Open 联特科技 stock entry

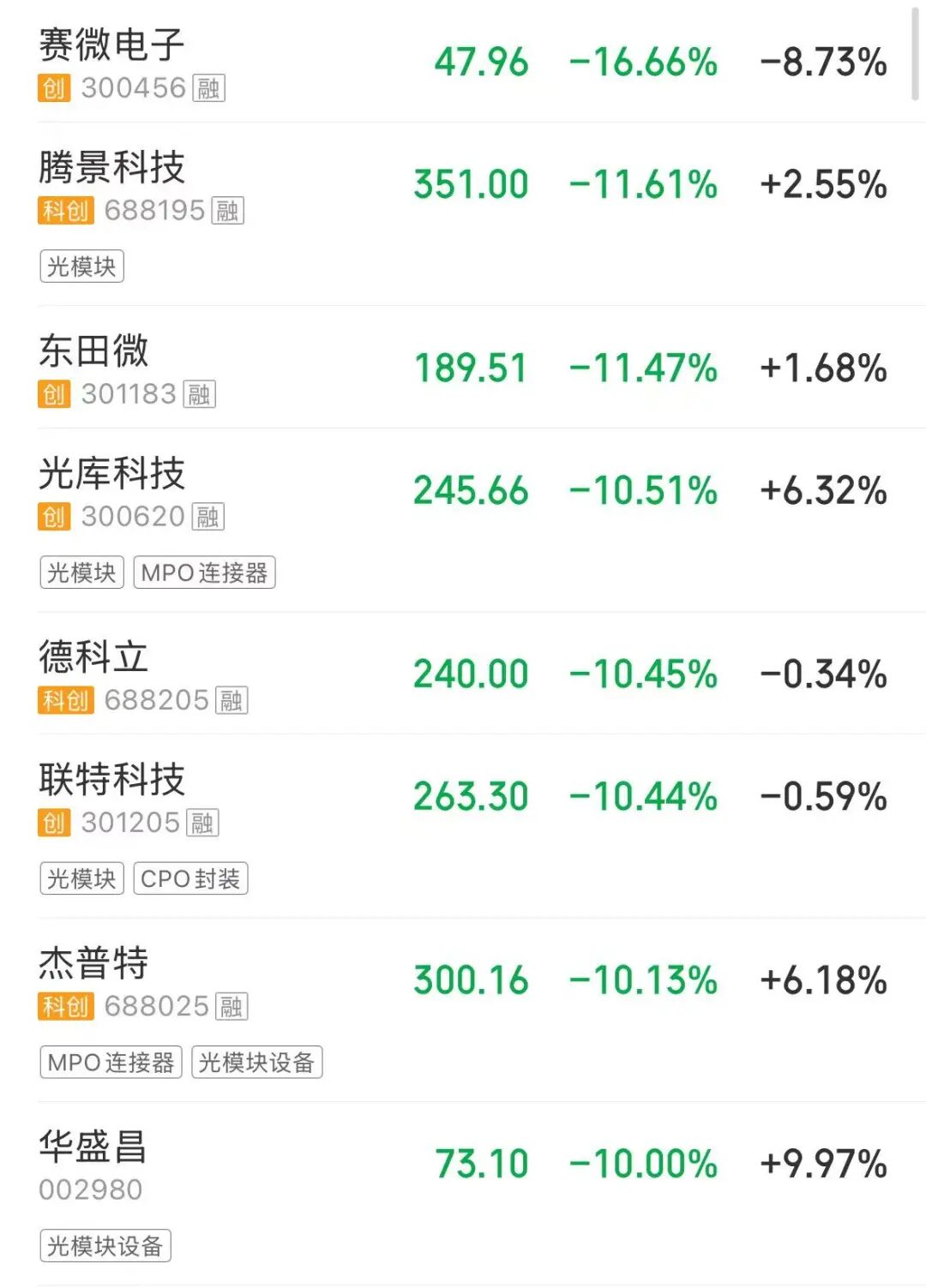pos(111,782)
